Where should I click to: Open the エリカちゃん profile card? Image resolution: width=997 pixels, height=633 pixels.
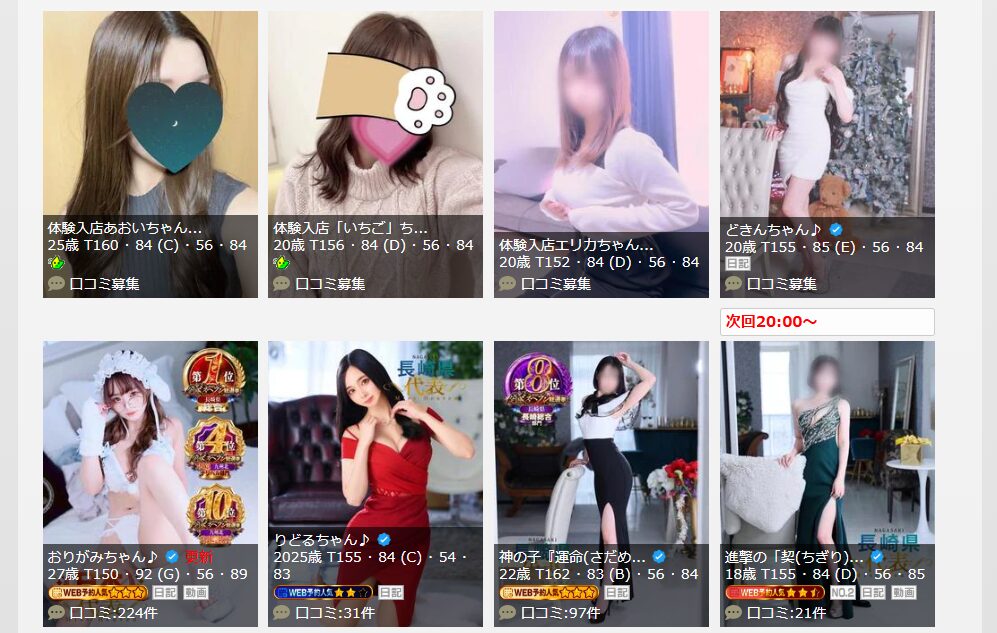point(601,120)
